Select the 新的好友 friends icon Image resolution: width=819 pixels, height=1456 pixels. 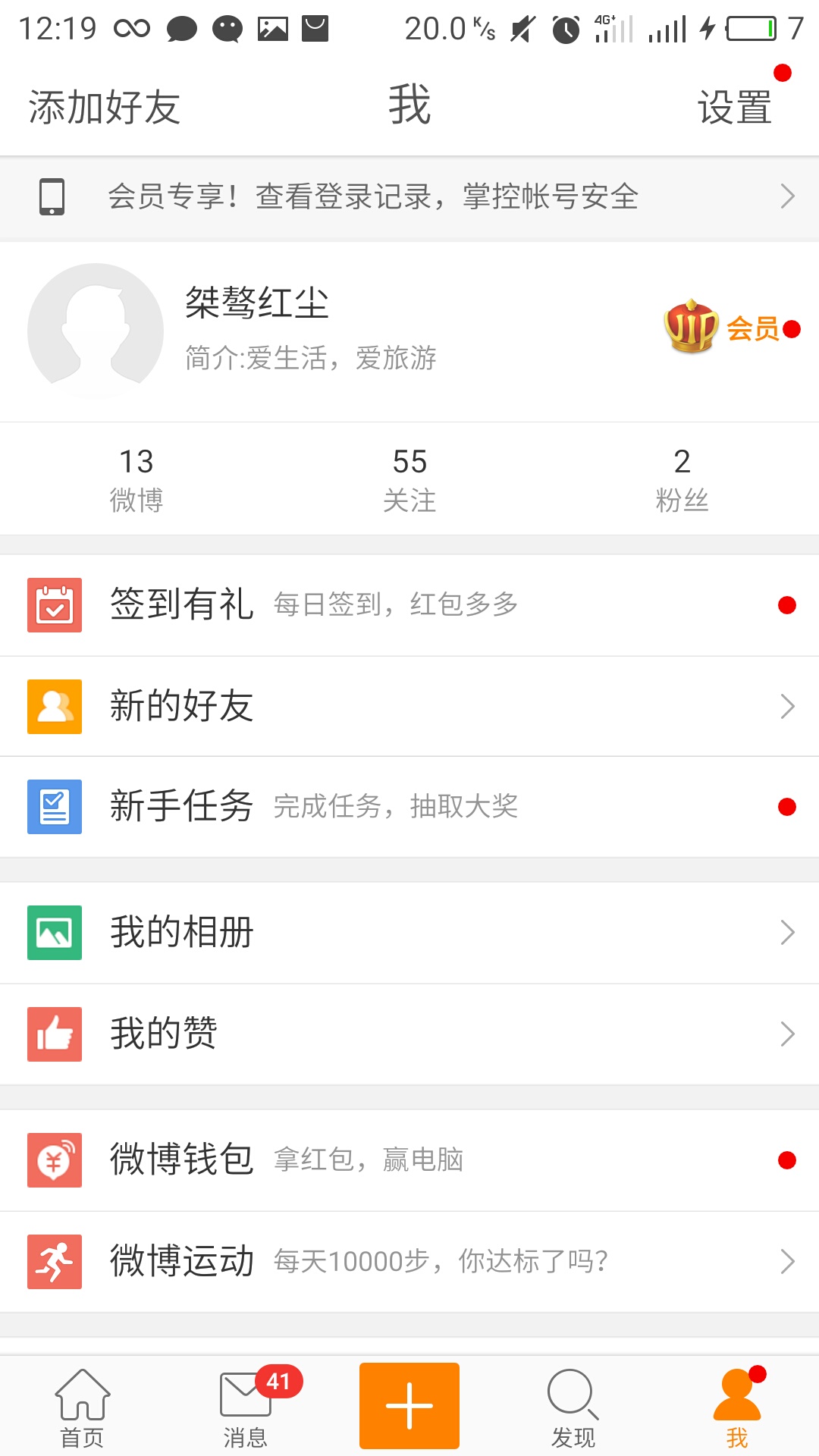point(54,706)
